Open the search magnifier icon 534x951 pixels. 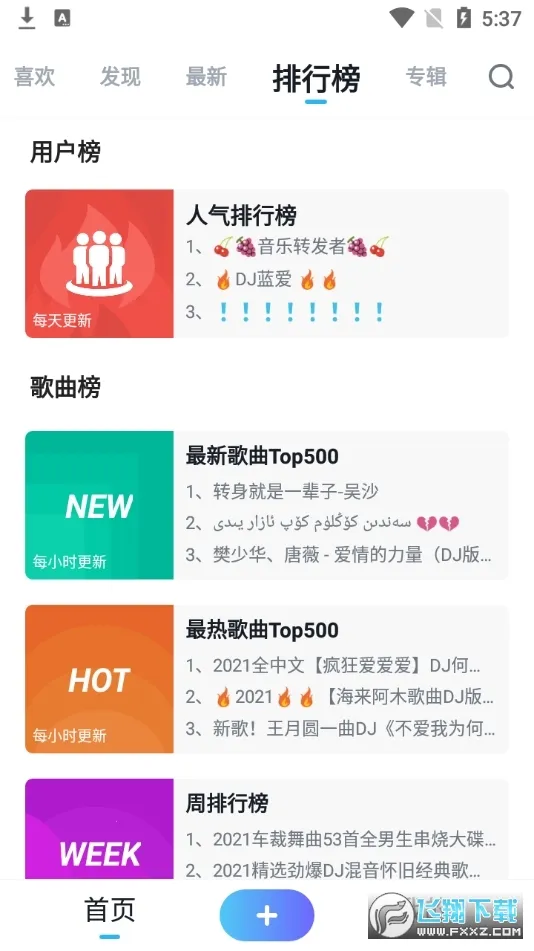click(x=501, y=77)
